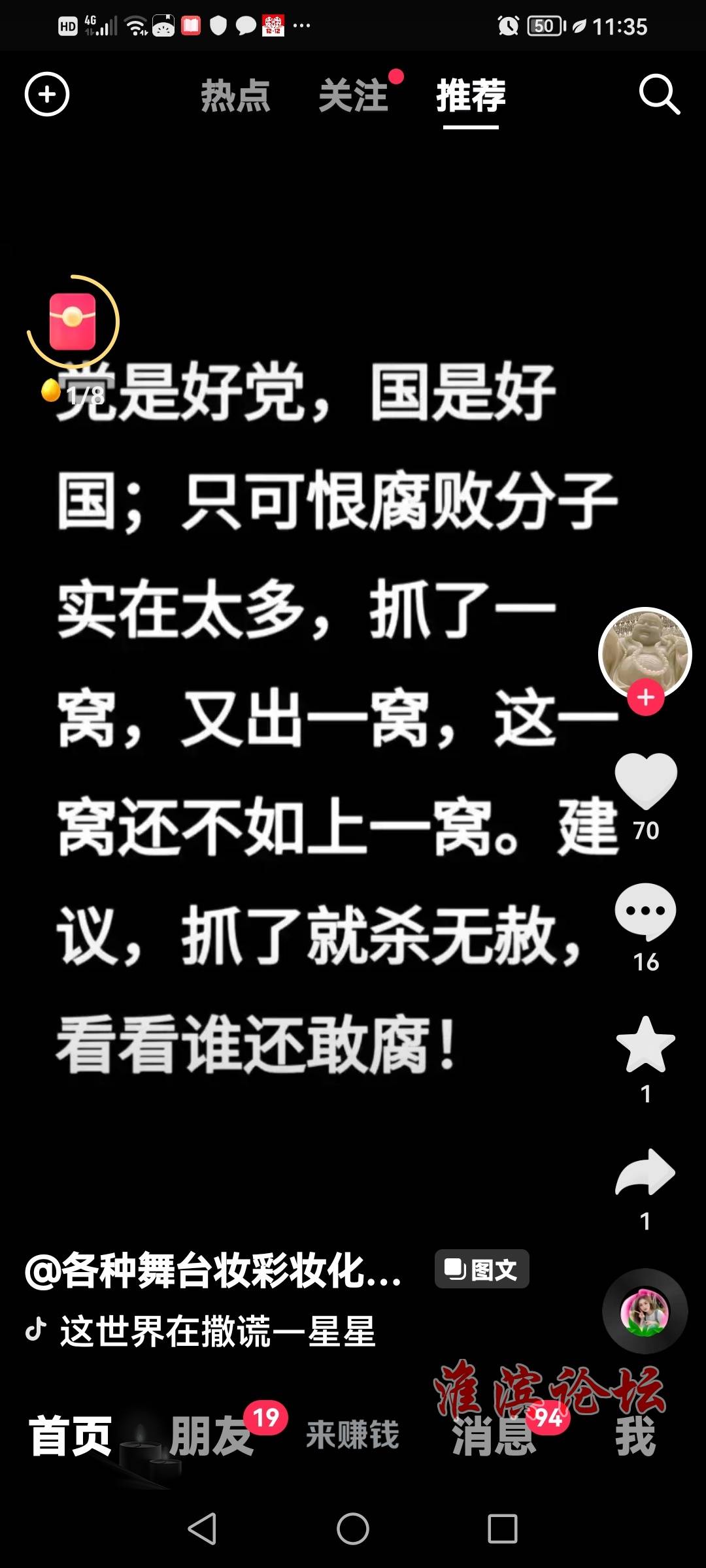Like this post with the heart
Screen dimensions: 706x1568
pyautogui.click(x=646, y=780)
